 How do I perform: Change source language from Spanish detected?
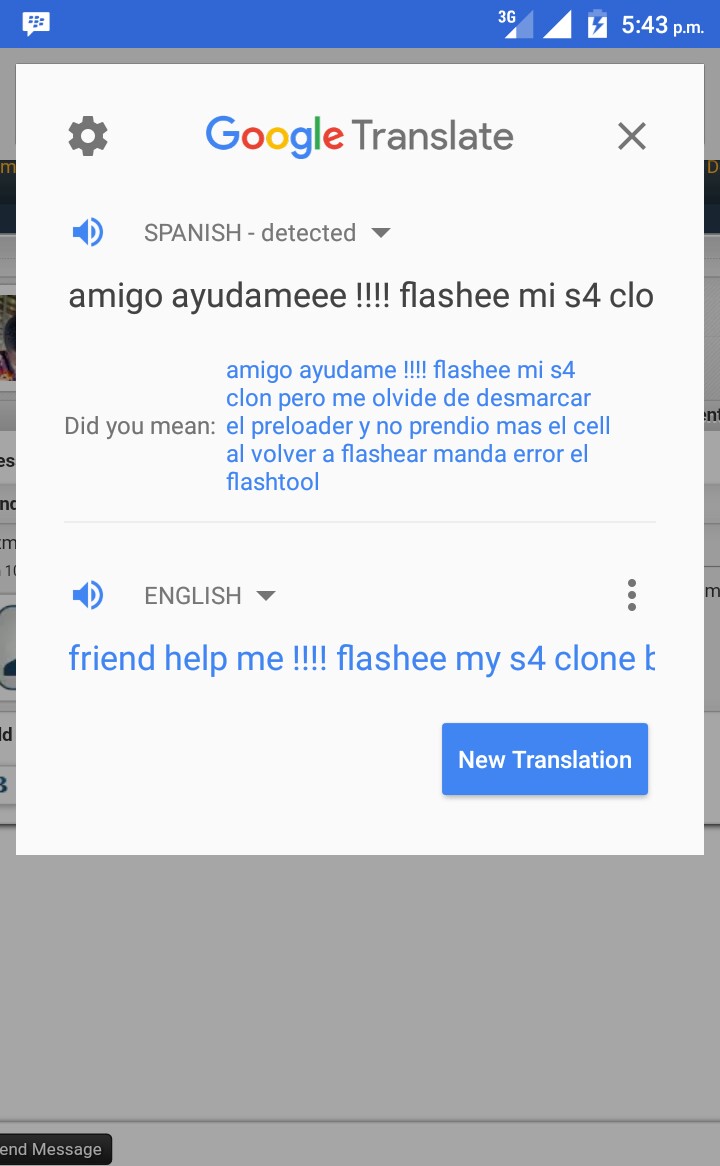click(266, 233)
